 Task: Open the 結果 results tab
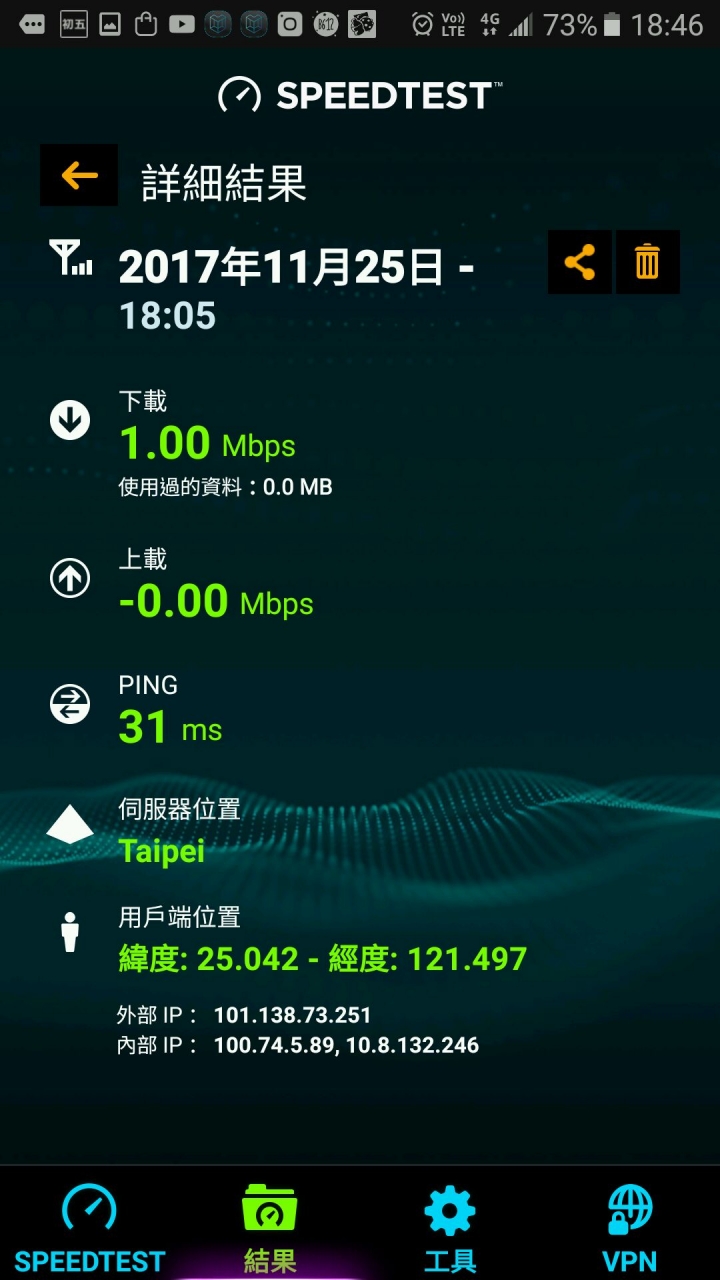(270, 1228)
